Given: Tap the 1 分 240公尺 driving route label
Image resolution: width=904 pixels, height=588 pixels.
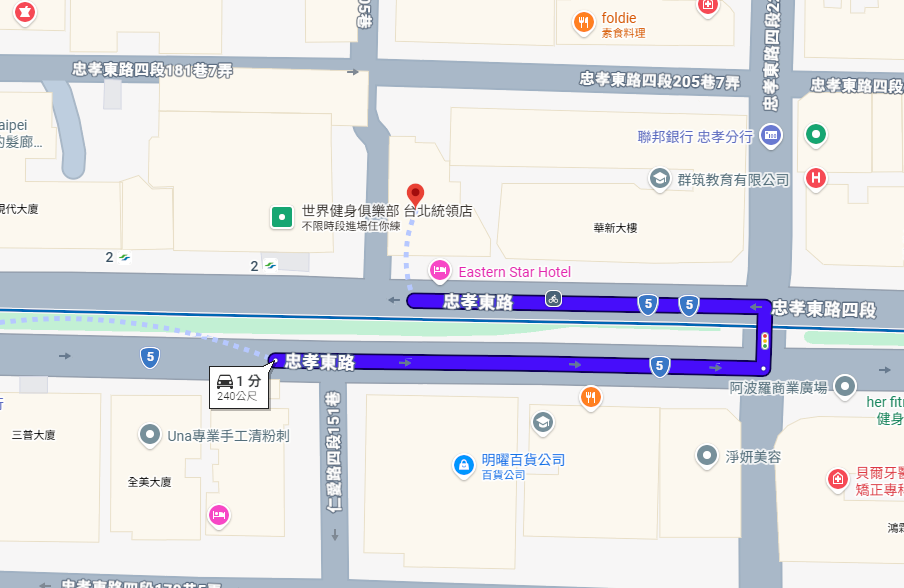Looking at the screenshot, I should click(x=239, y=387).
